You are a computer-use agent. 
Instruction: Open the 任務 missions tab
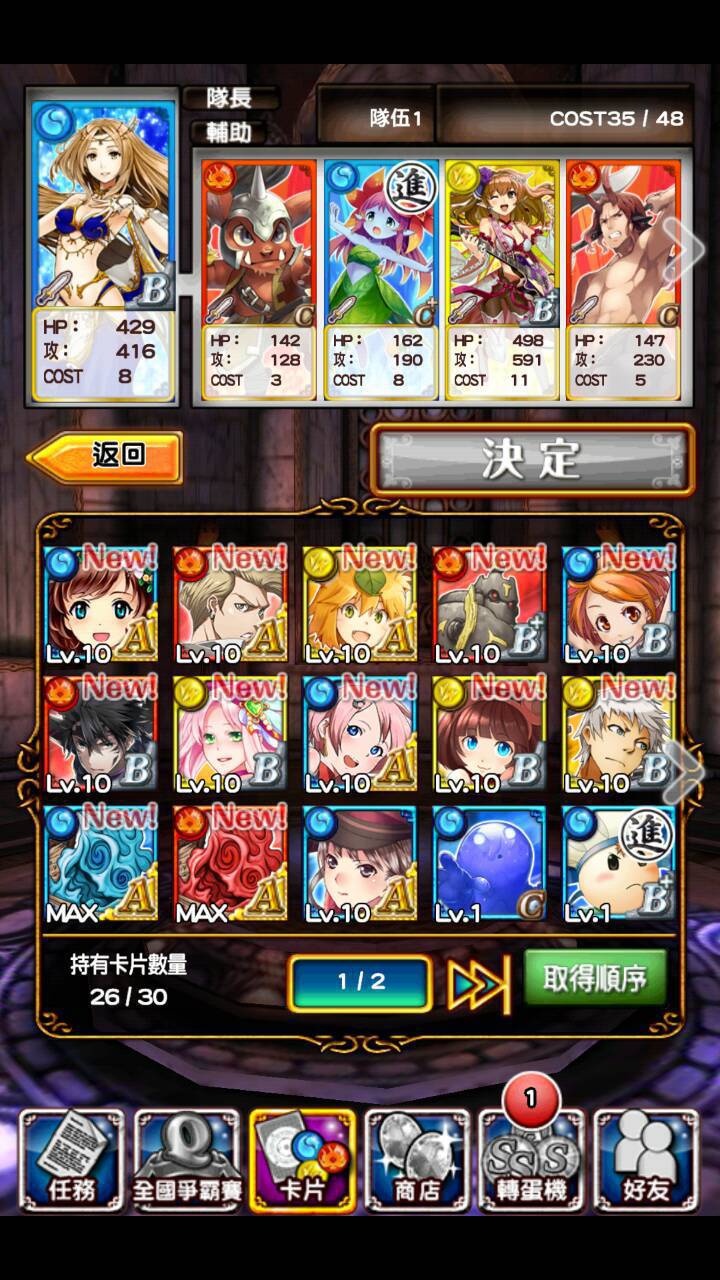(x=72, y=1160)
